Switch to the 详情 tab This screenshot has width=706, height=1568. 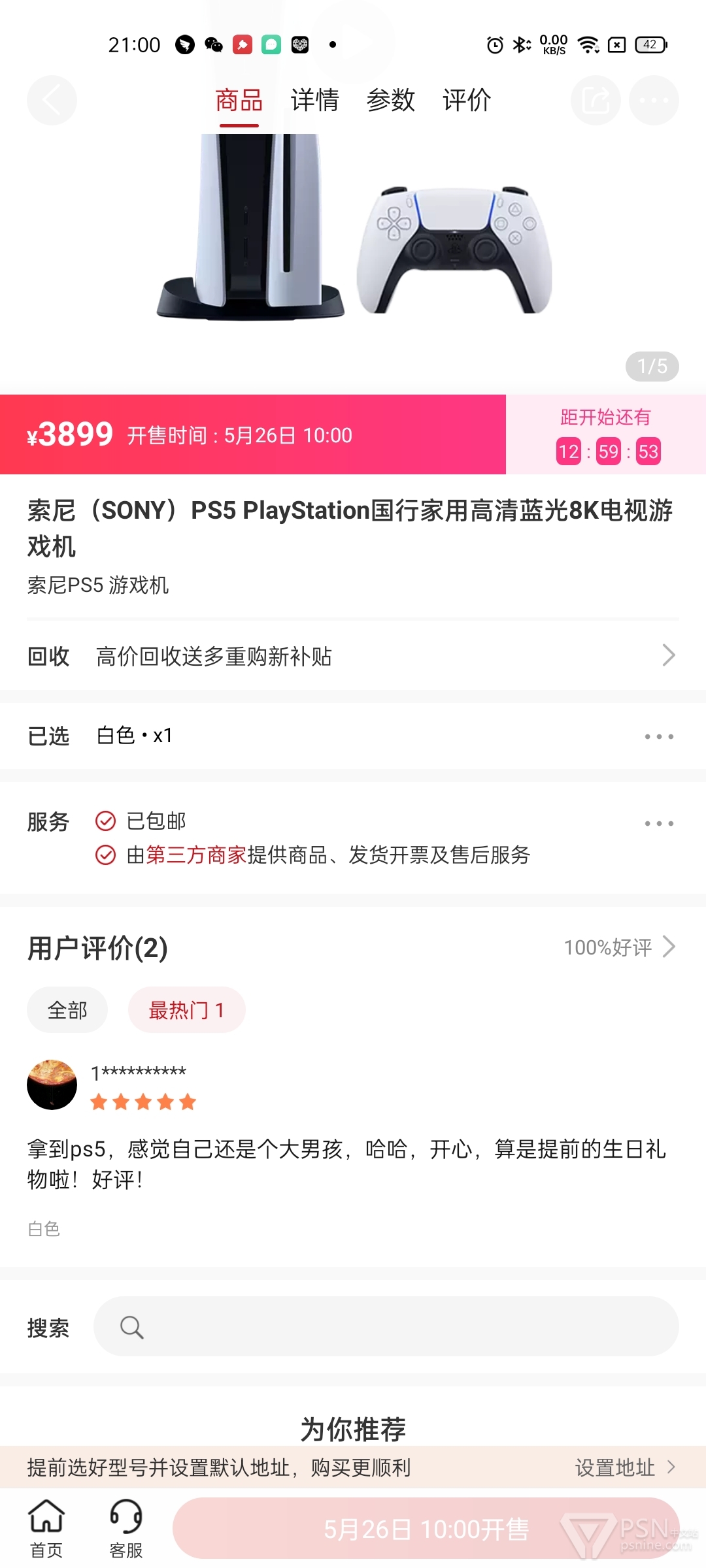click(314, 101)
